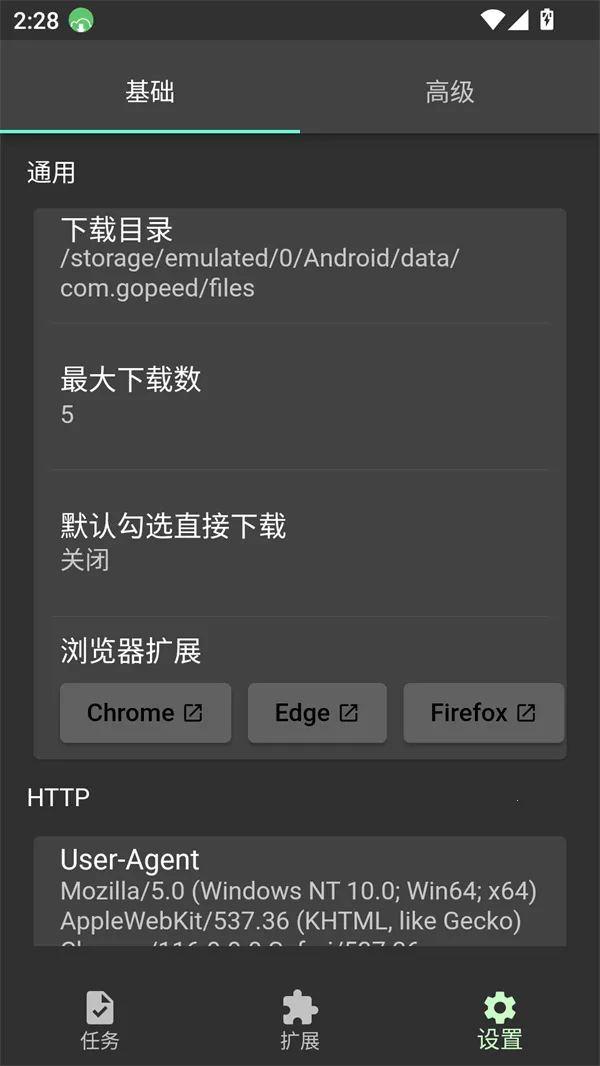The width and height of the screenshot is (600, 1066).
Task: Switch to the 扩展 tab
Action: tap(300, 1020)
